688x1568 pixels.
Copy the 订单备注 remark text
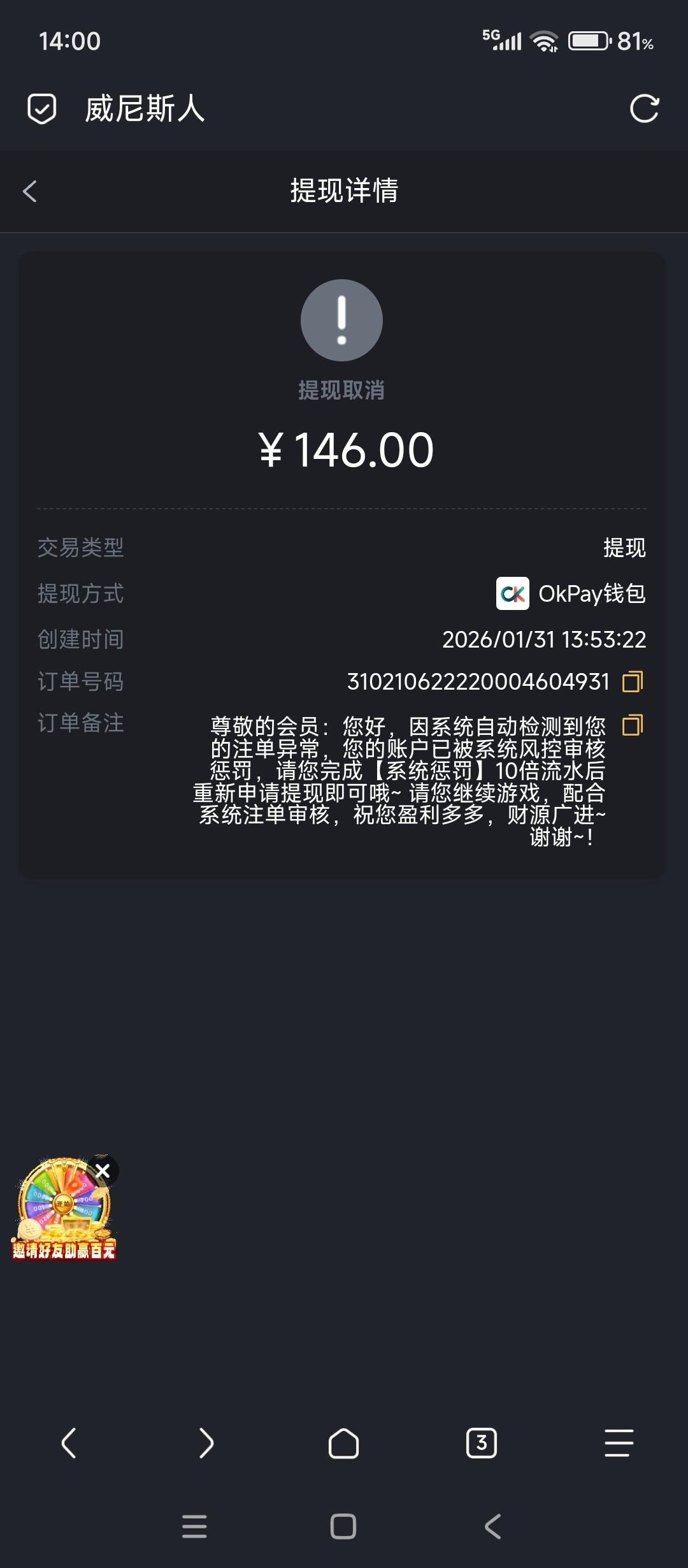coord(632,725)
